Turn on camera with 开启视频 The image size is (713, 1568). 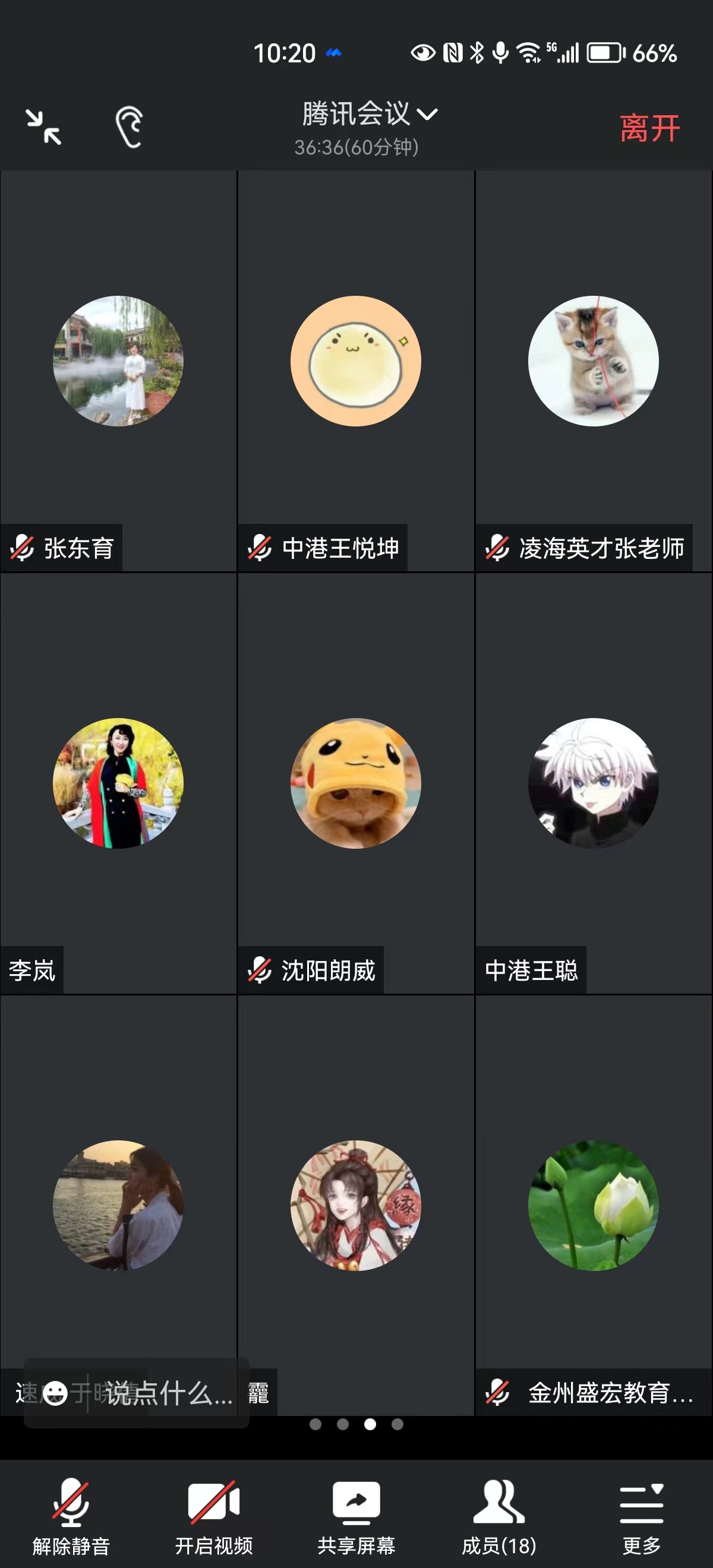click(x=214, y=1515)
